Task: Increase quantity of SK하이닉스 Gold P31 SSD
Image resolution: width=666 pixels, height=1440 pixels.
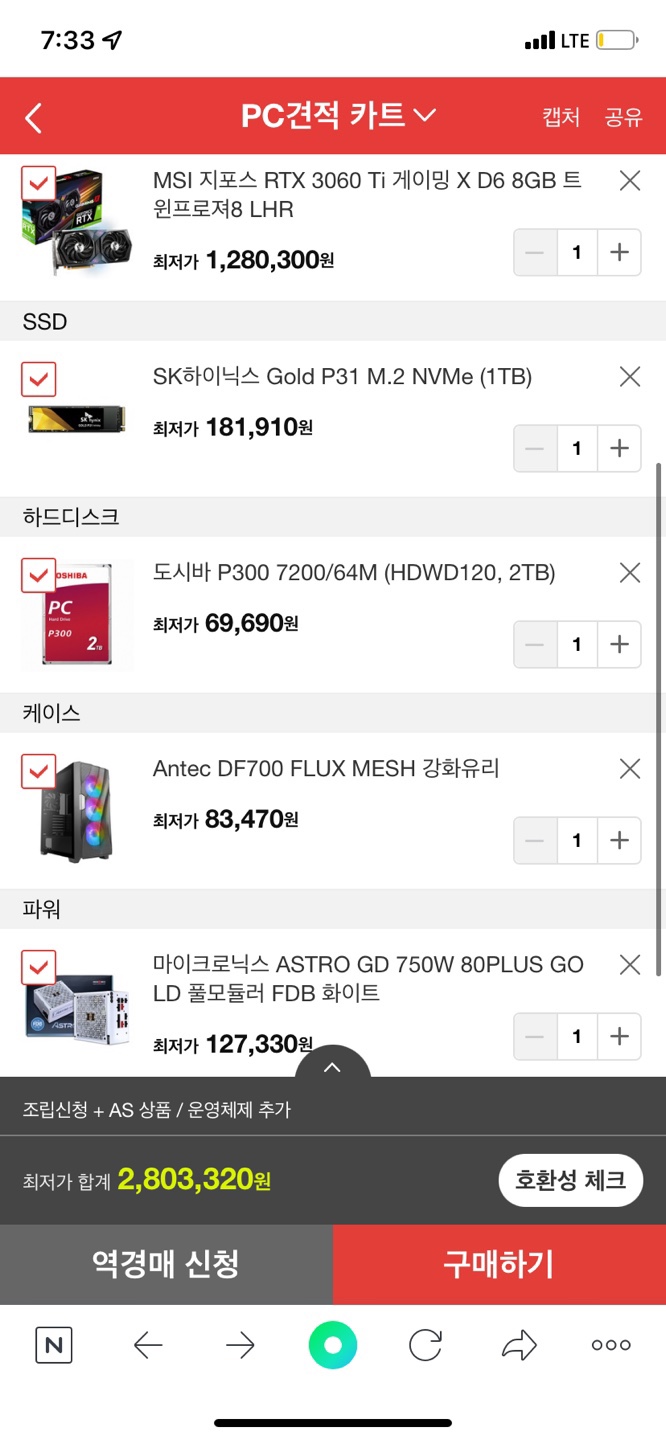Action: click(619, 448)
